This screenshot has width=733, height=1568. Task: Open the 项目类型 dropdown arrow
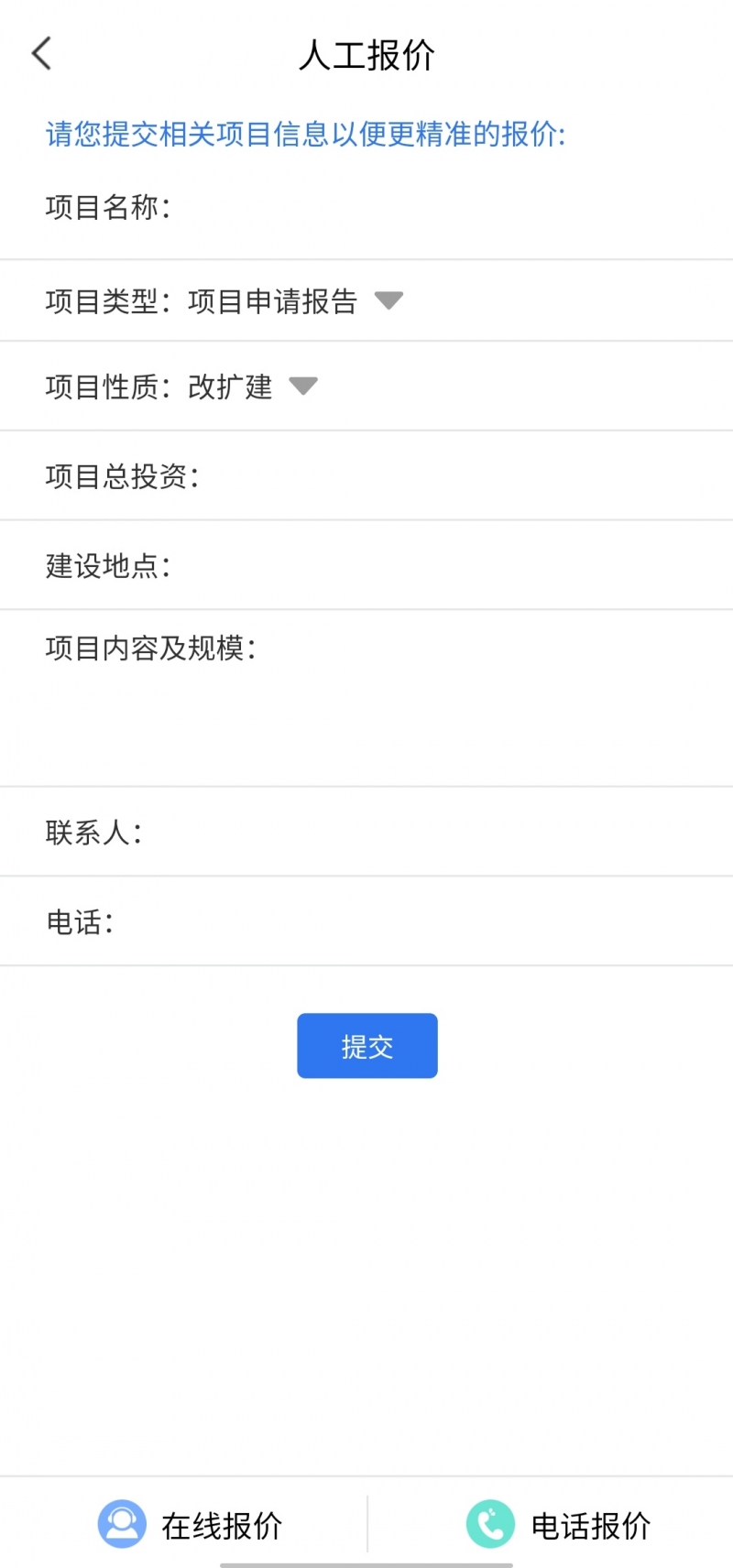(x=389, y=300)
